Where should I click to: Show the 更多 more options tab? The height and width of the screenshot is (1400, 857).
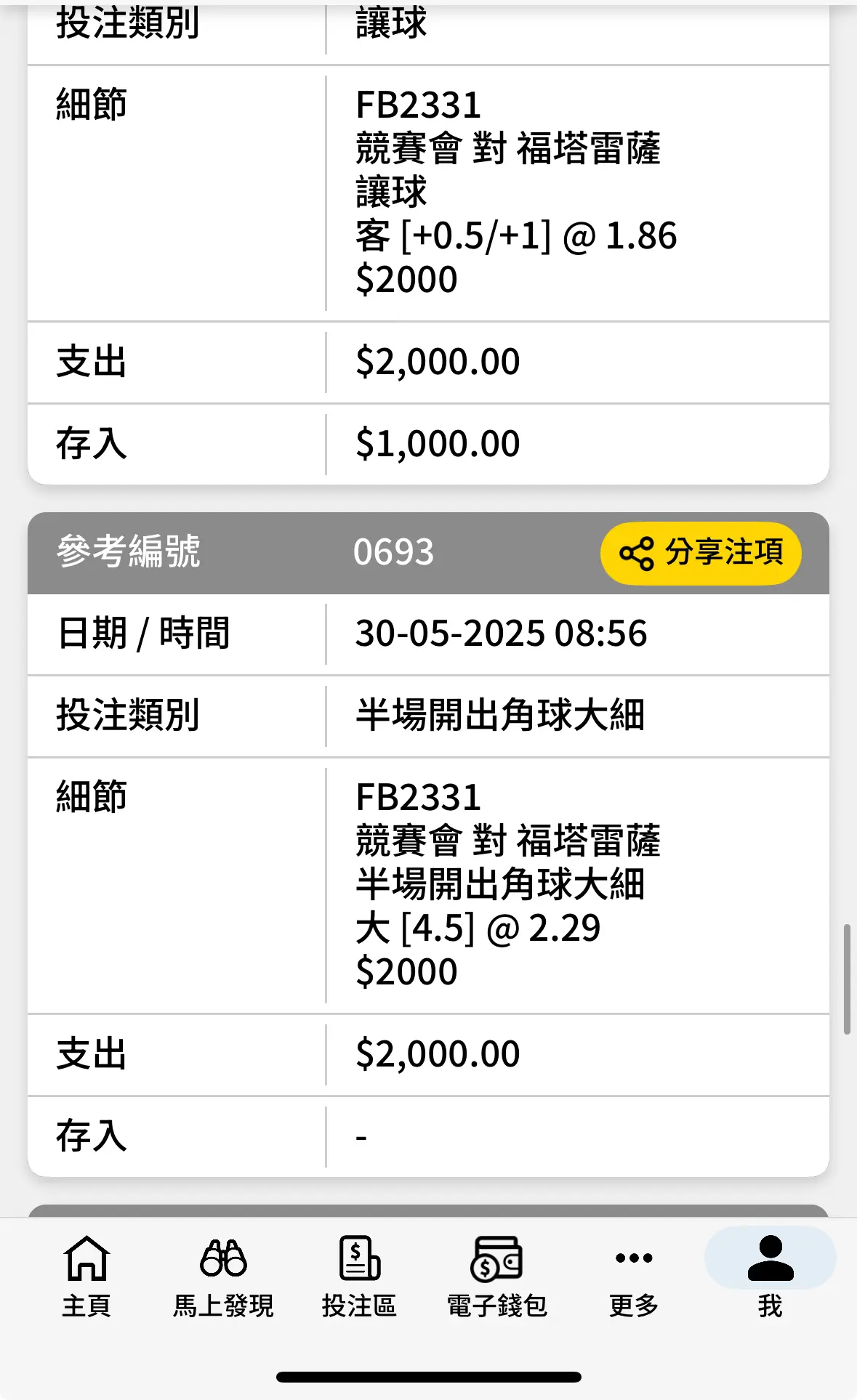pos(634,1276)
